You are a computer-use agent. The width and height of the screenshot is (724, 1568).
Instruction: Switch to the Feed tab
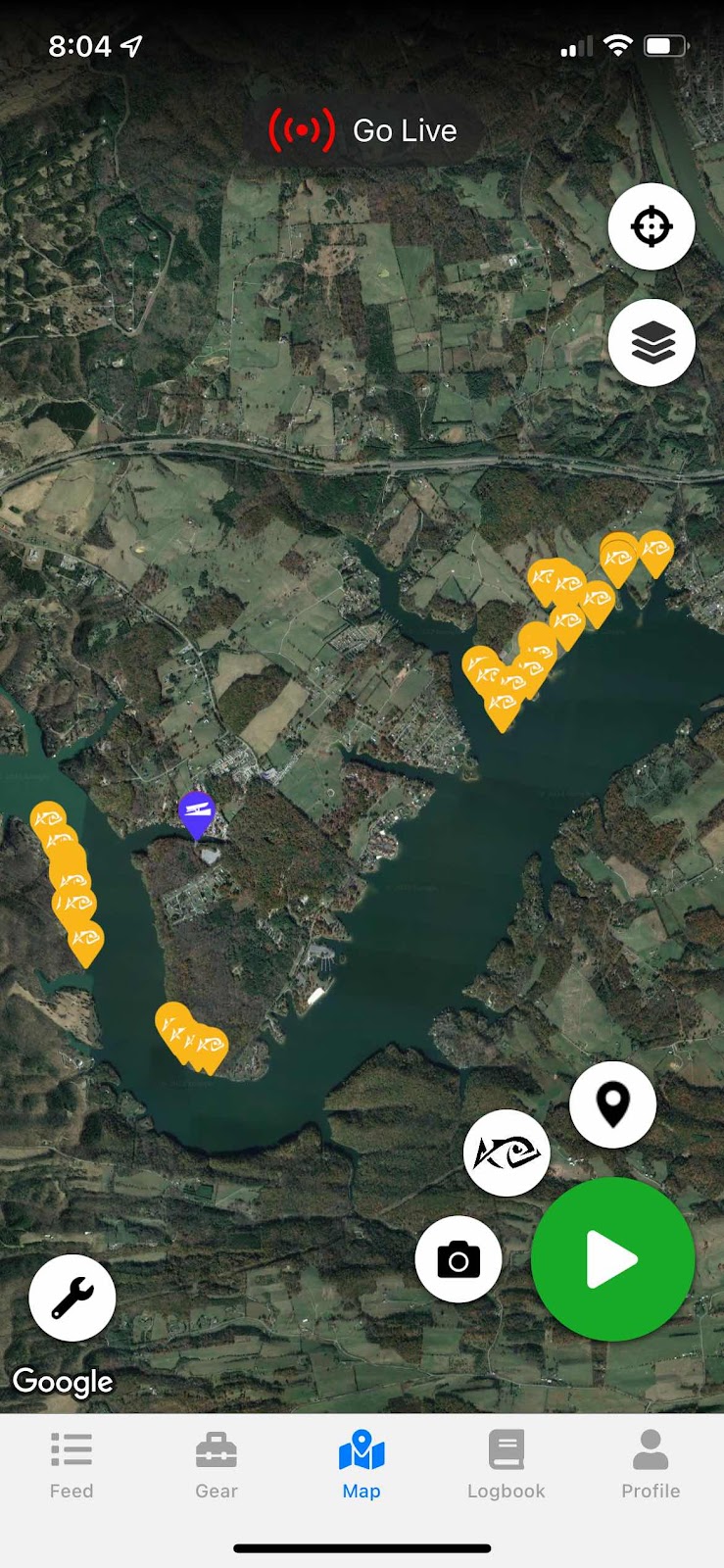(72, 1465)
